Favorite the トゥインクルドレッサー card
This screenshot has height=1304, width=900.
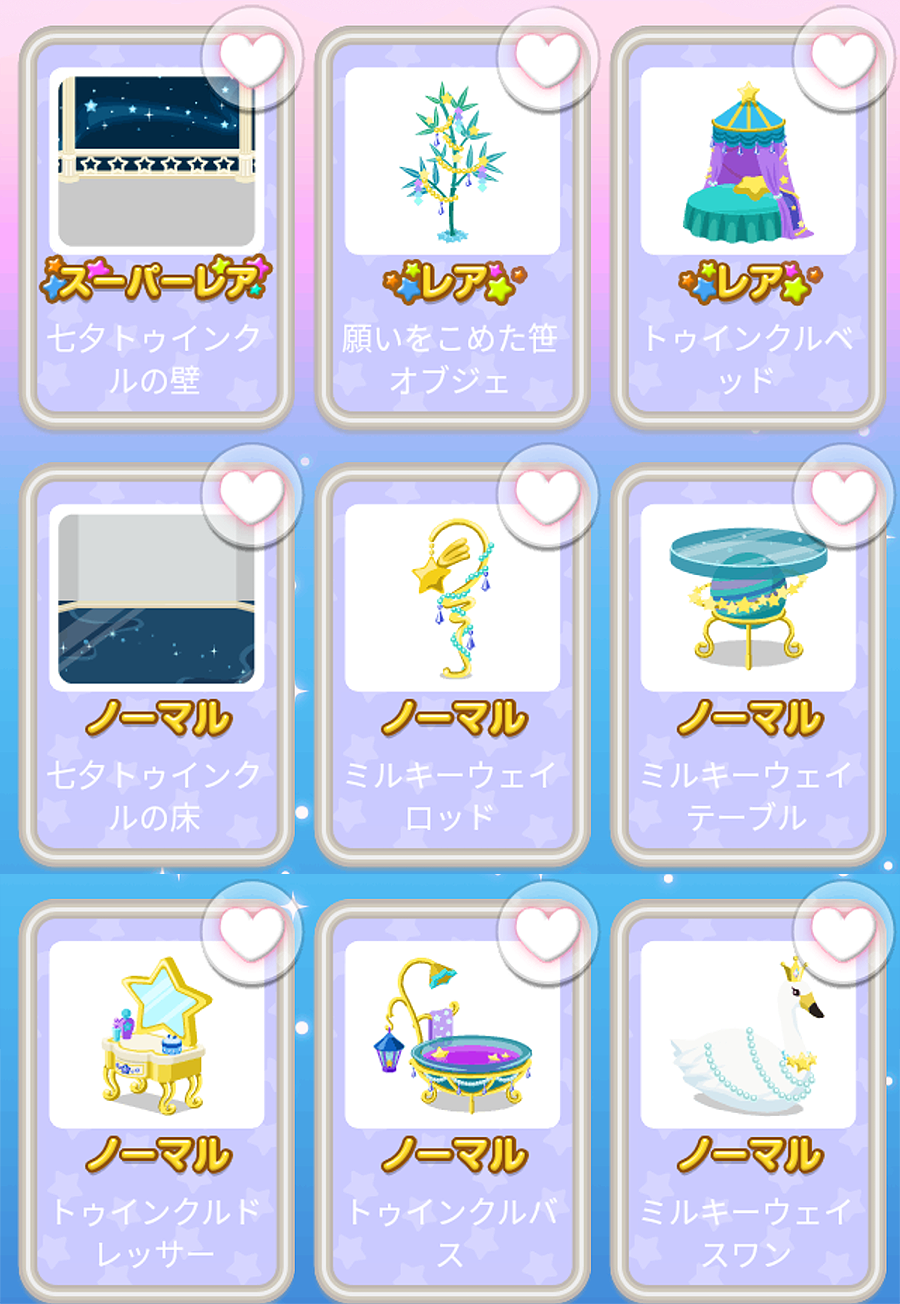pos(252,931)
